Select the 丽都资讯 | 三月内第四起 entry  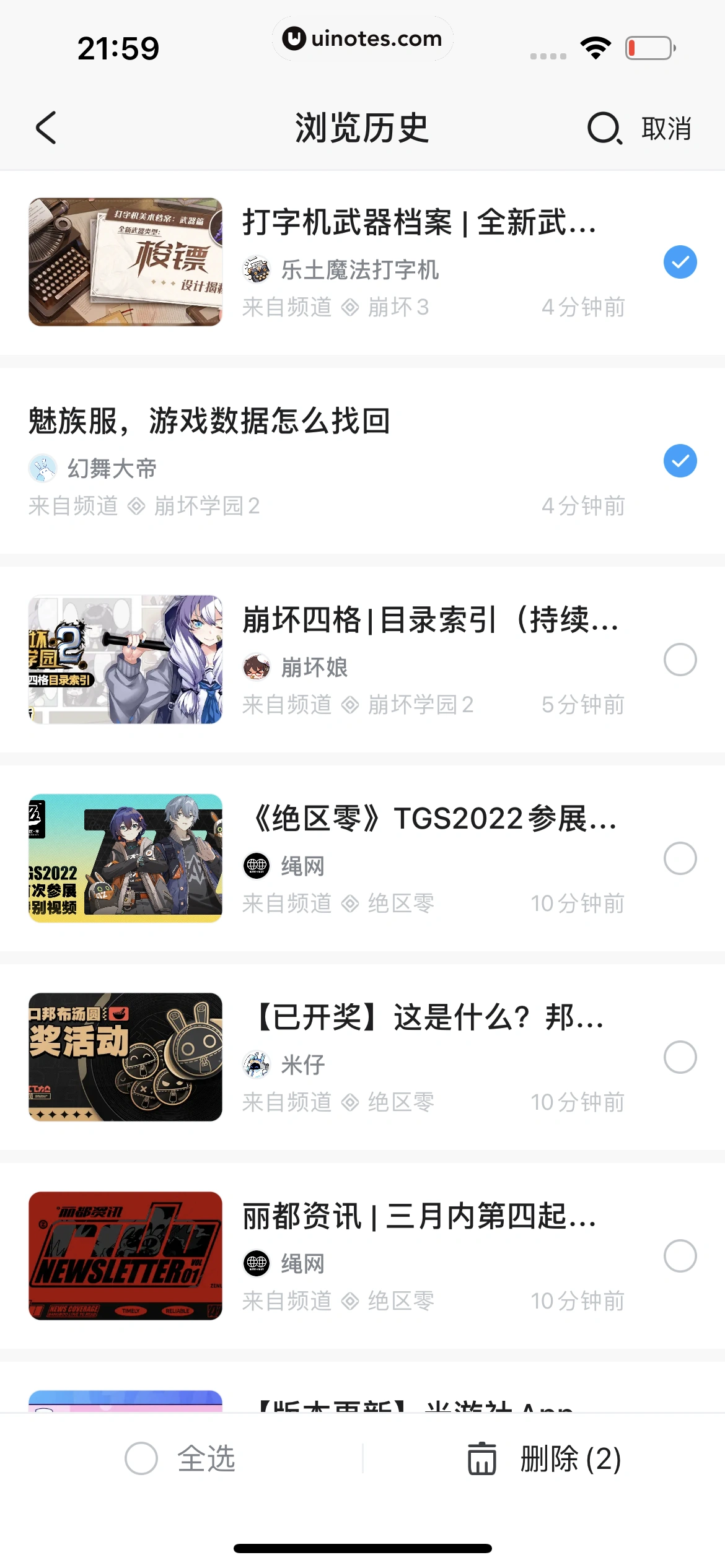click(680, 1256)
